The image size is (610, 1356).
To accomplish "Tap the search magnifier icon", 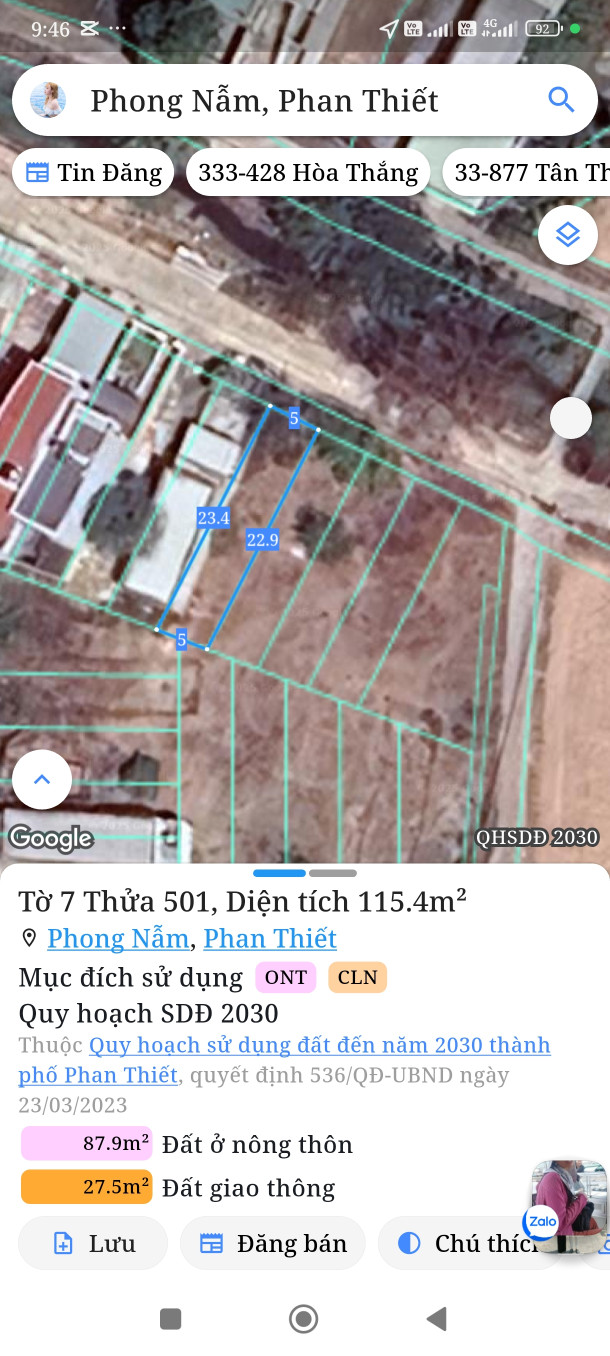I will [561, 100].
